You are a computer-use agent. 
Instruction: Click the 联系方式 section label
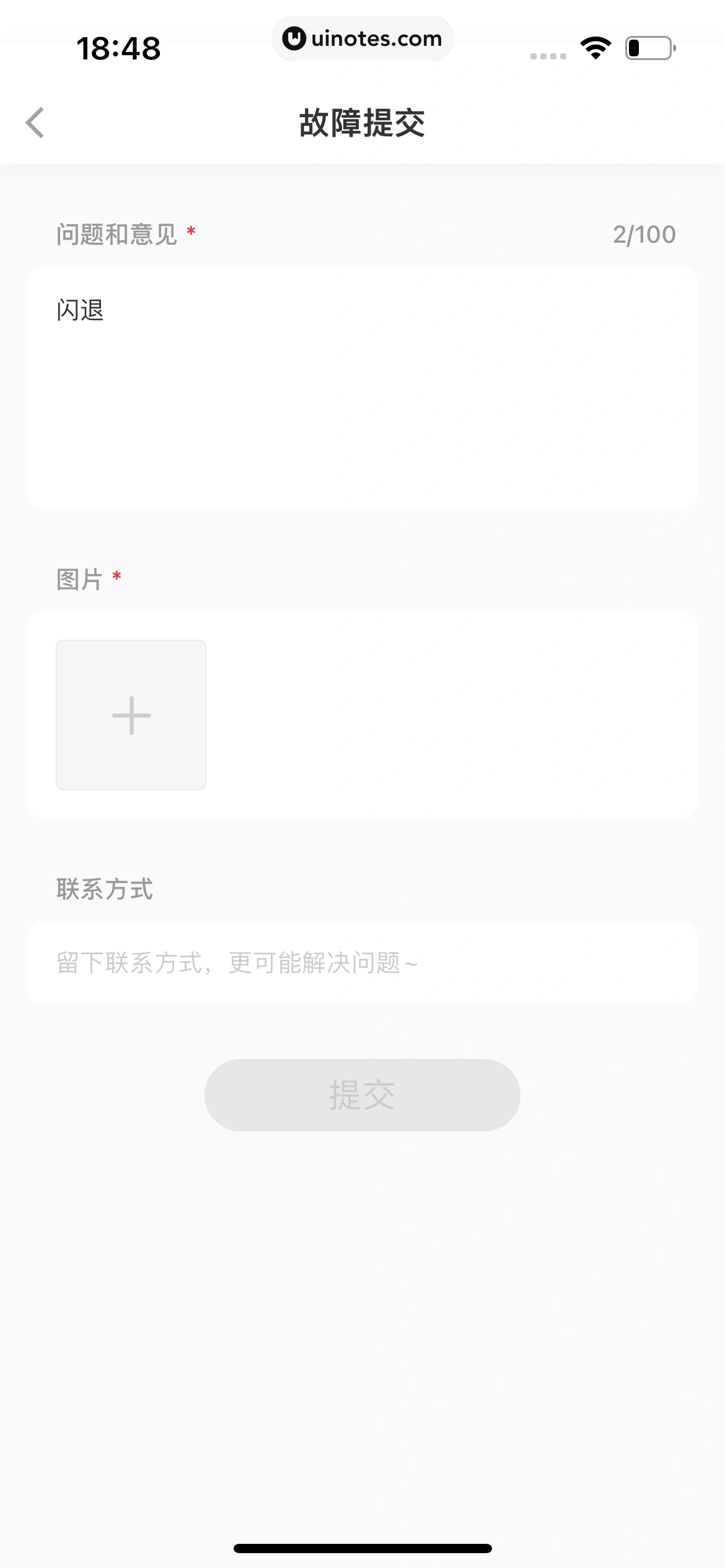pos(104,889)
